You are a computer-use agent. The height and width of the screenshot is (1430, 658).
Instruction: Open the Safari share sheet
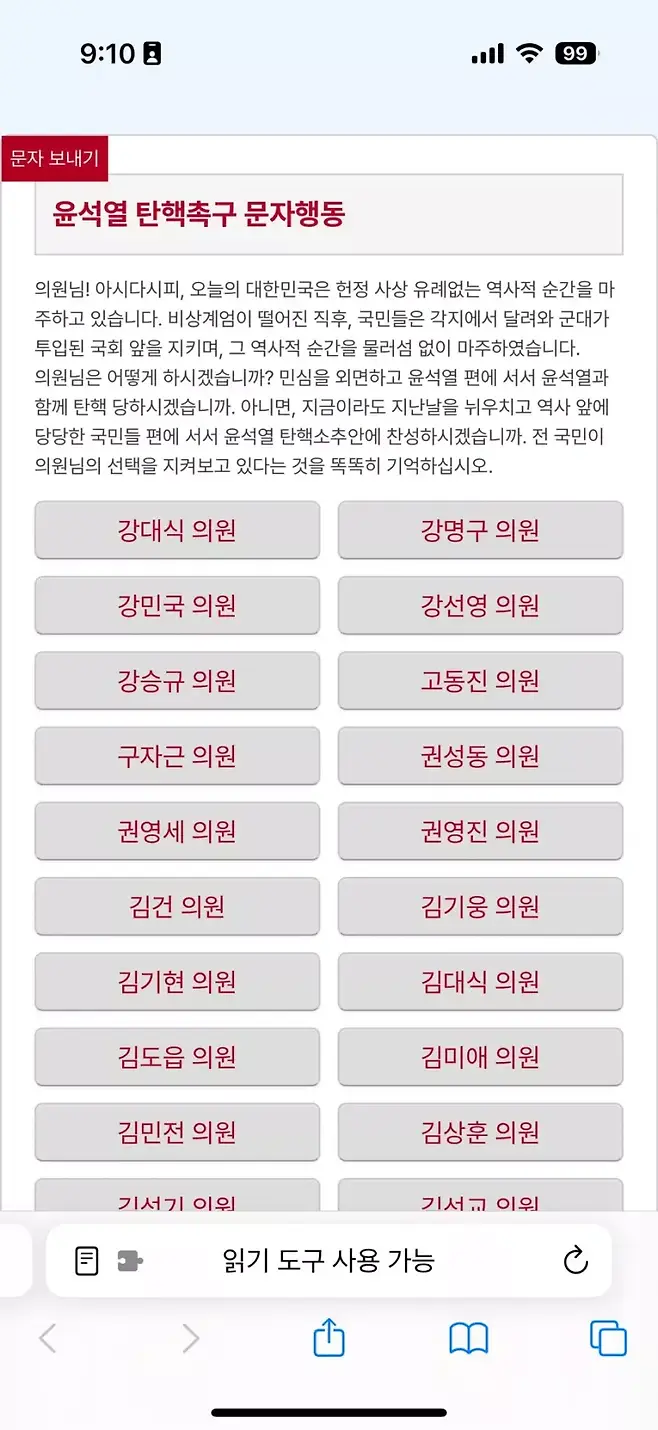329,1338
